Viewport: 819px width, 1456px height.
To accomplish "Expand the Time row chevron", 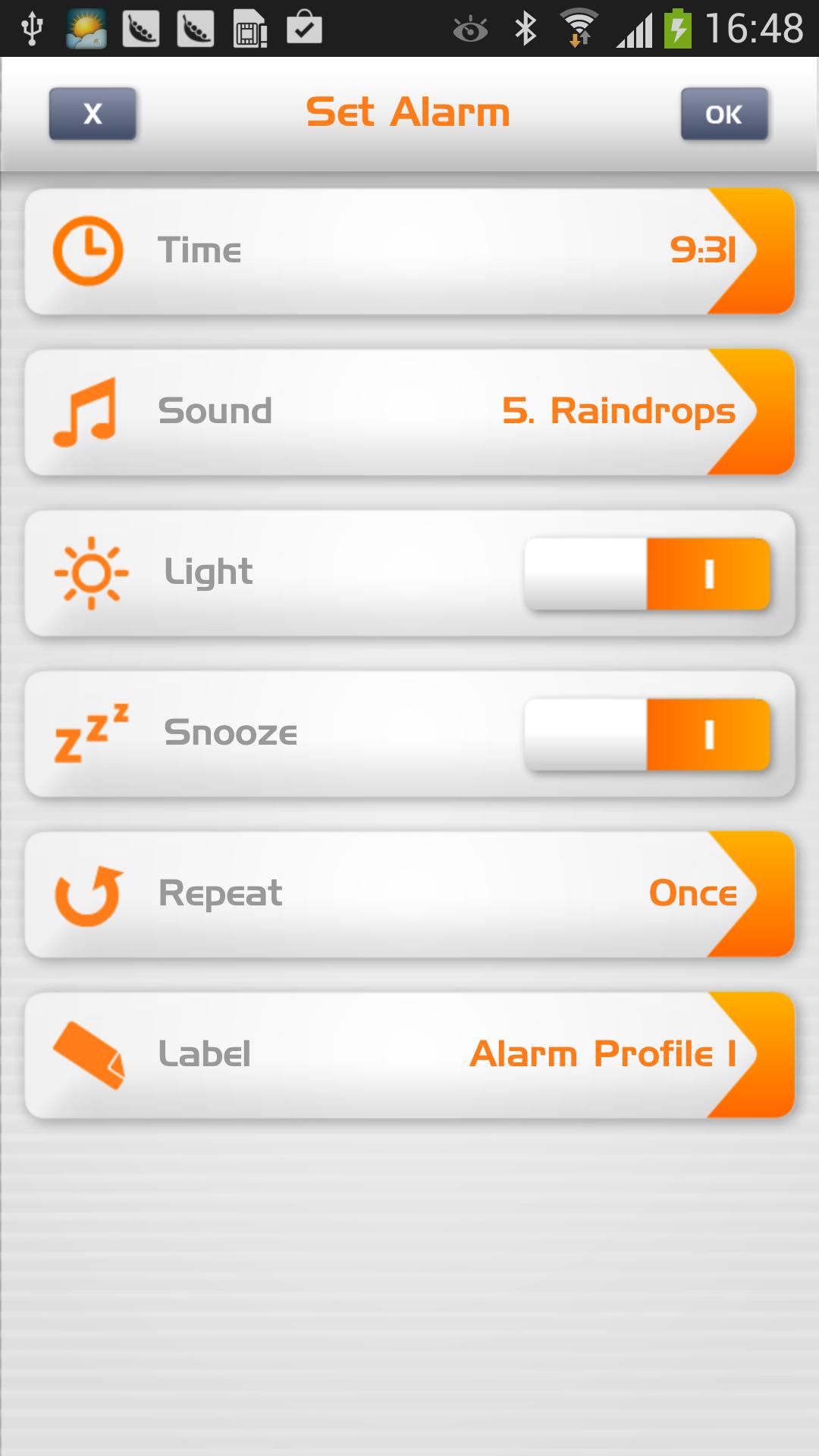I will pyautogui.click(x=747, y=250).
